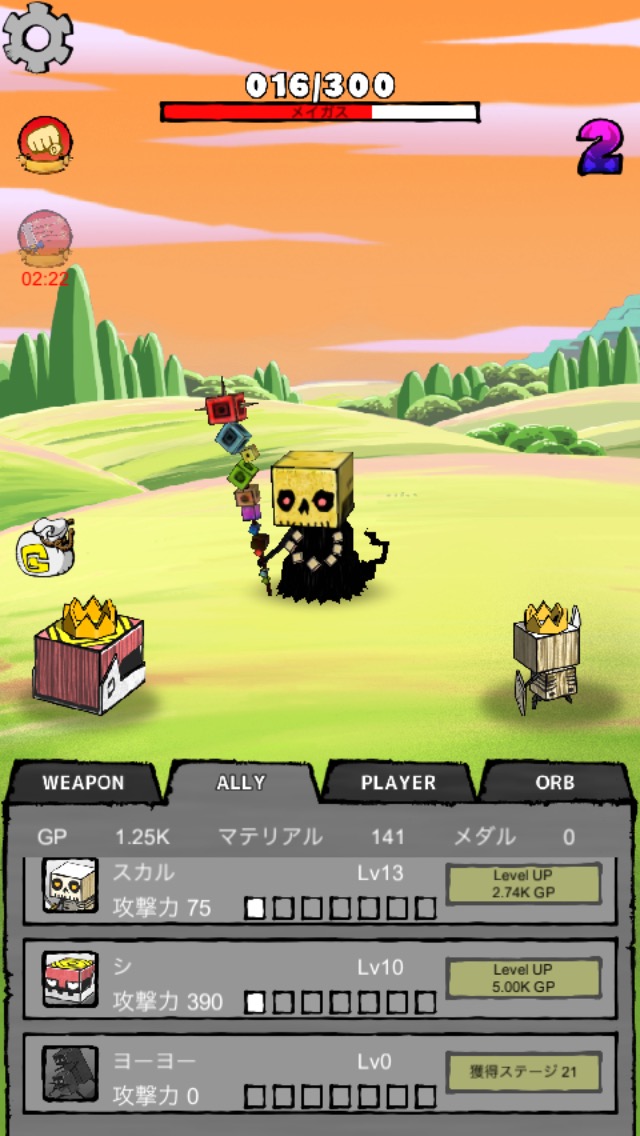Tap the orb icon with 02:22 timer

tap(44, 236)
